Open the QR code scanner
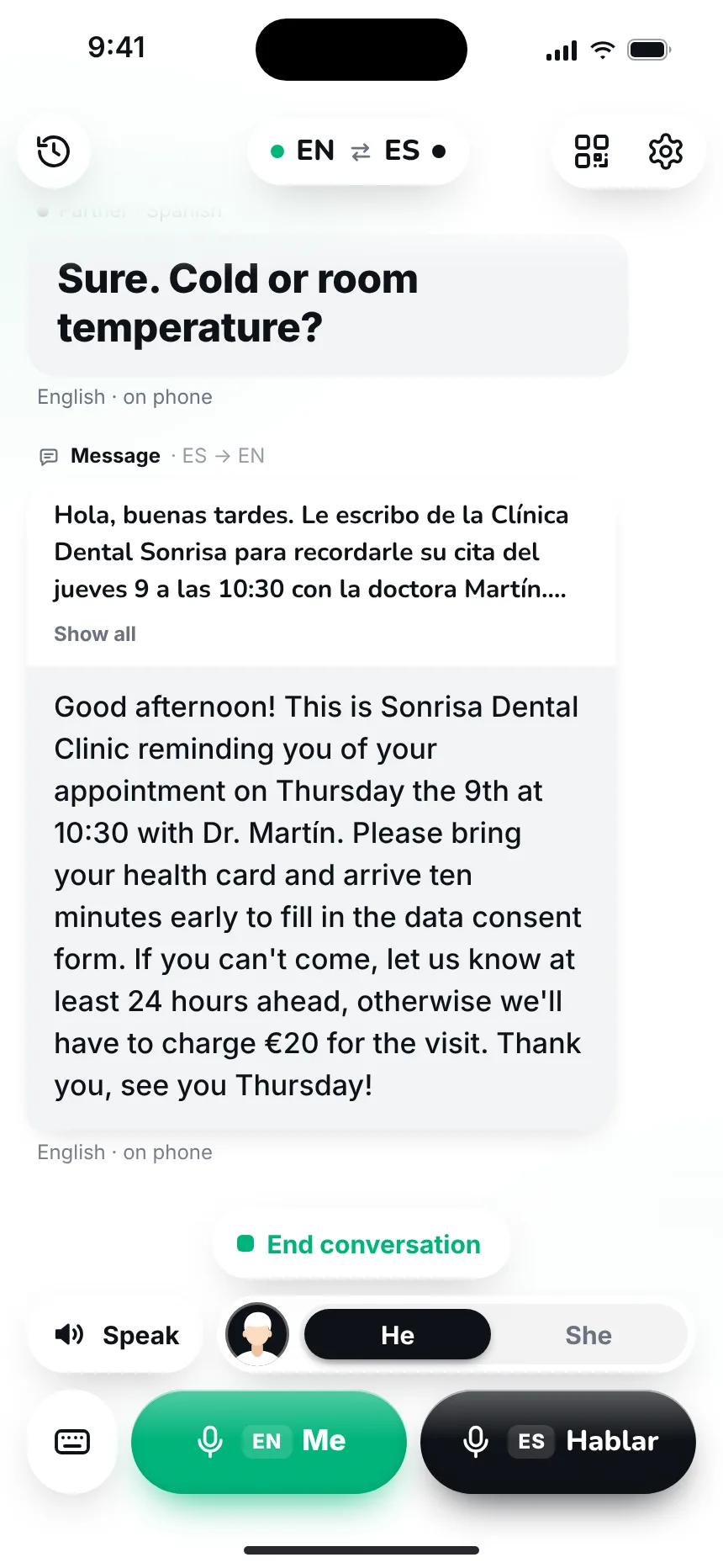The height and width of the screenshot is (1568, 723). 592,151
